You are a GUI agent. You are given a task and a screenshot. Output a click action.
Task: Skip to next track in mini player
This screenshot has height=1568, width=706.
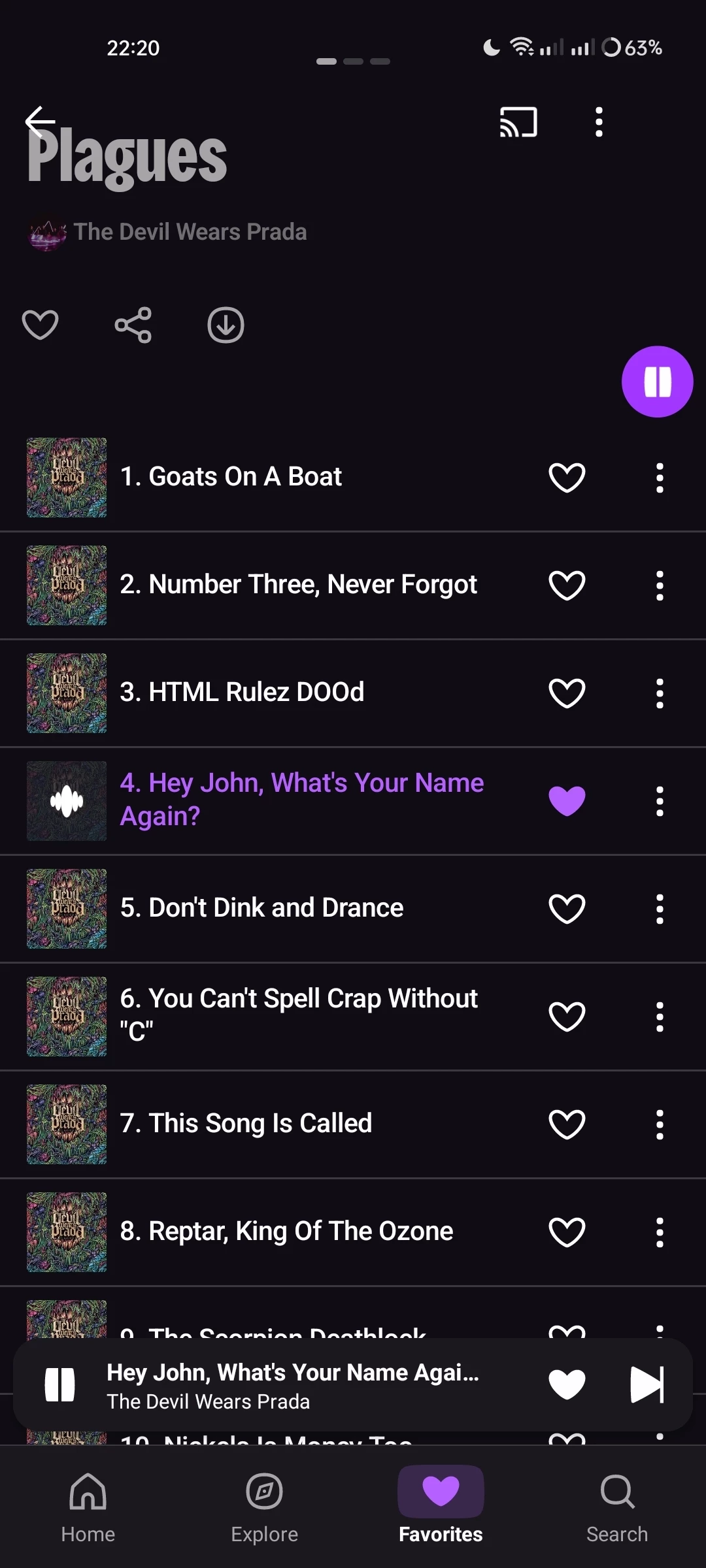pyautogui.click(x=647, y=1384)
